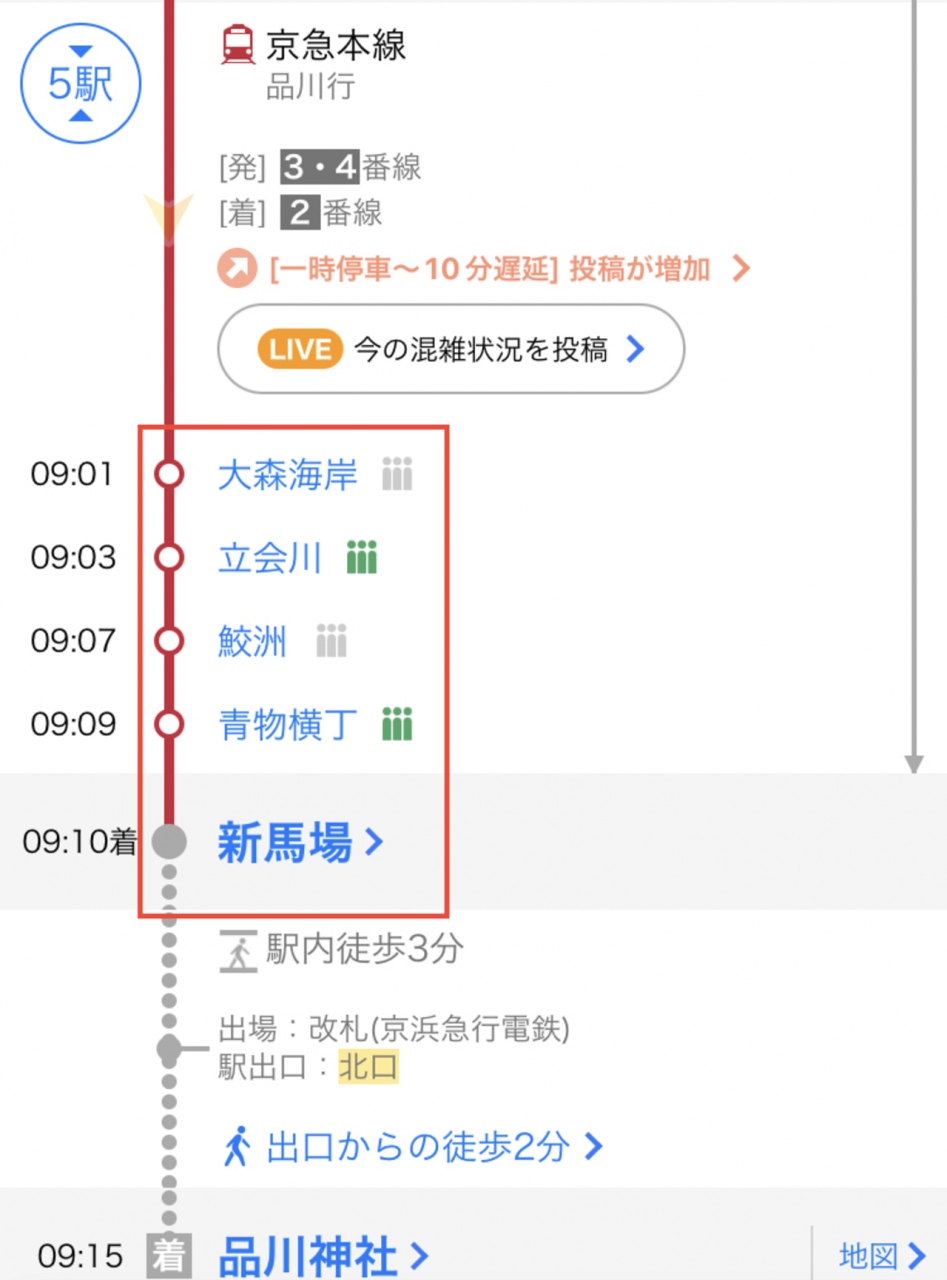Open 新馬場 station page
947x1280 pixels.
pyautogui.click(x=299, y=843)
